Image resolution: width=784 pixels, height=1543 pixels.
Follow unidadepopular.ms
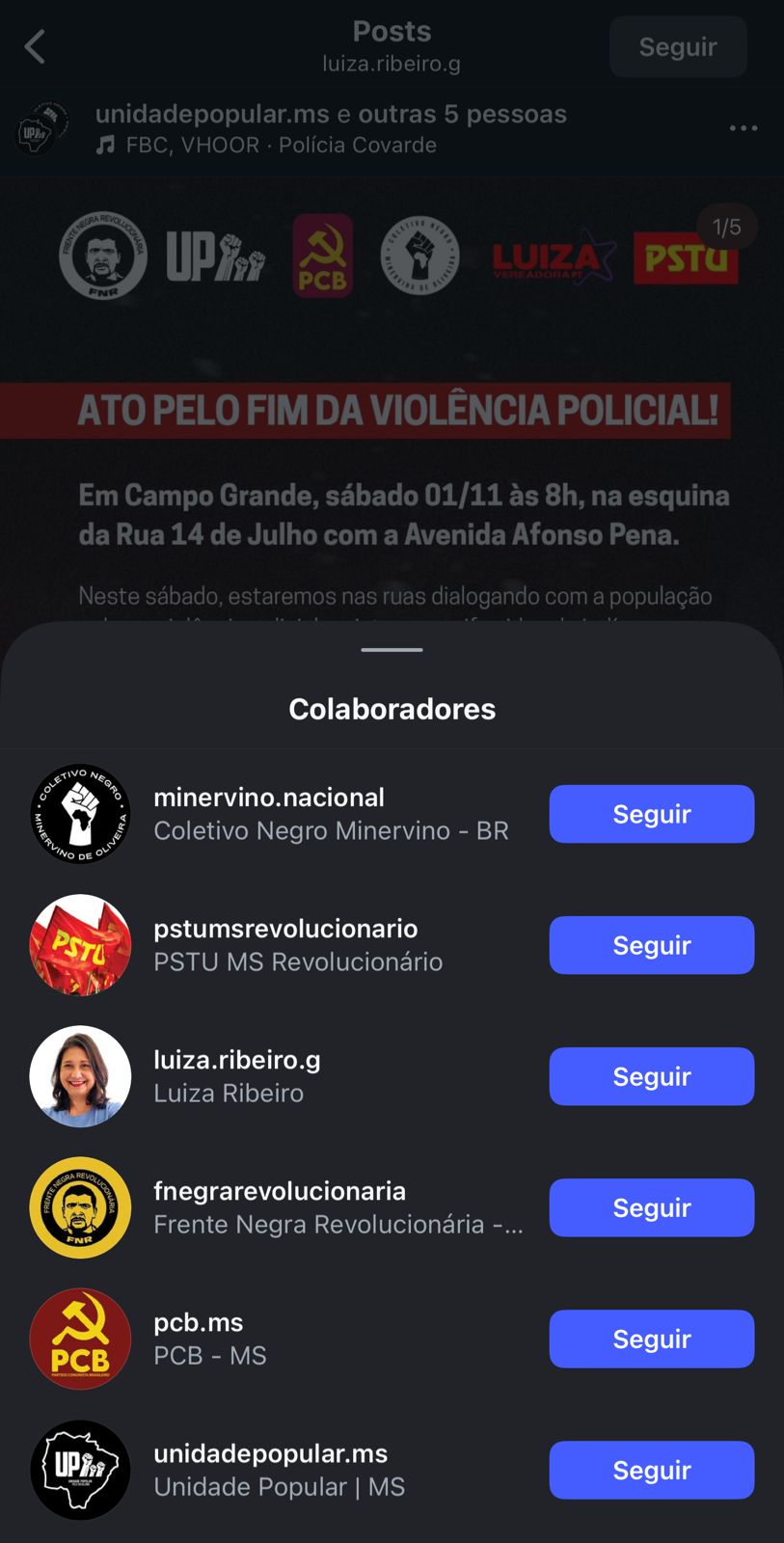click(651, 1470)
